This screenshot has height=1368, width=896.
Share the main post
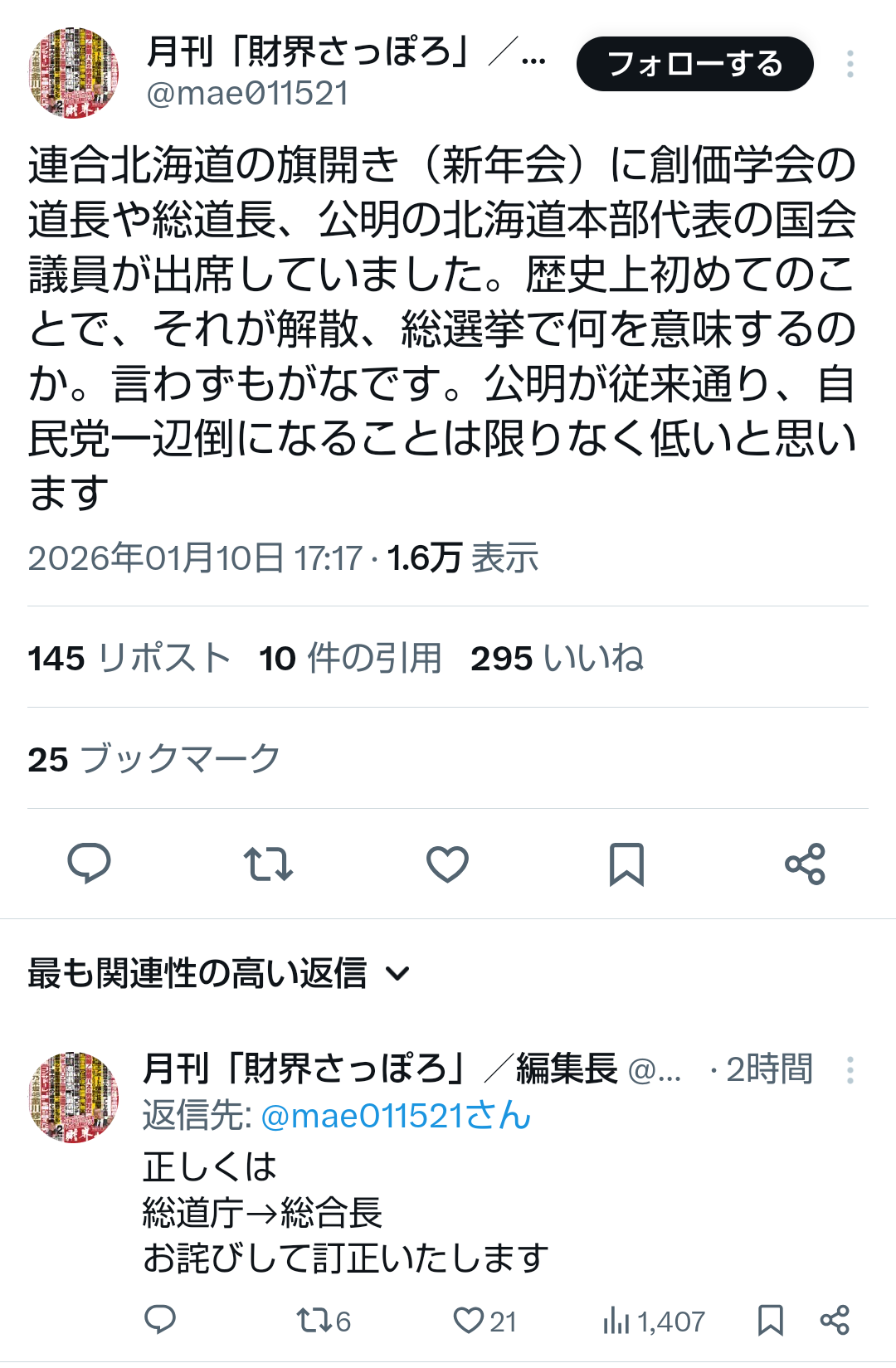tap(805, 864)
